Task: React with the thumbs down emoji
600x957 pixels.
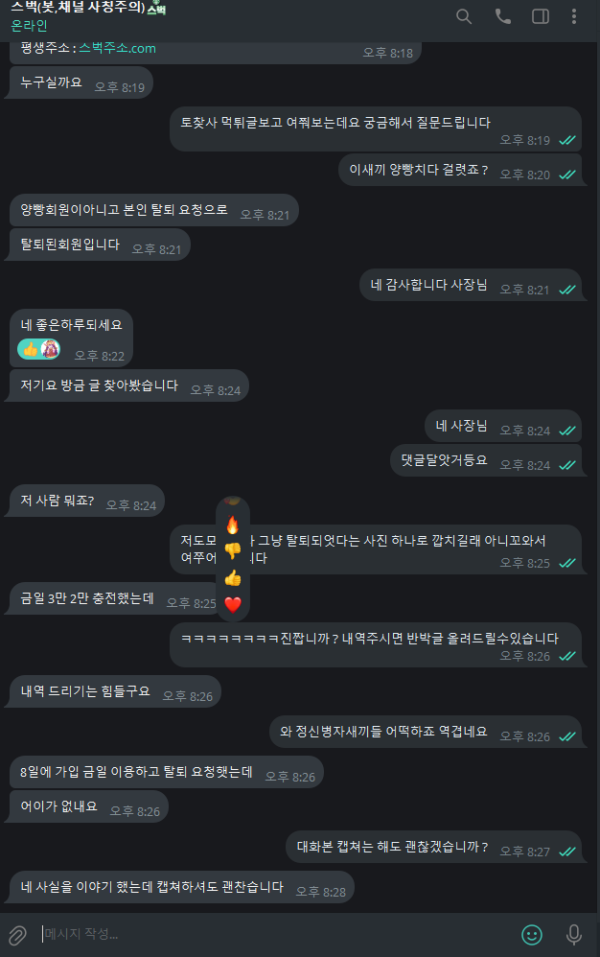Action: (233, 551)
